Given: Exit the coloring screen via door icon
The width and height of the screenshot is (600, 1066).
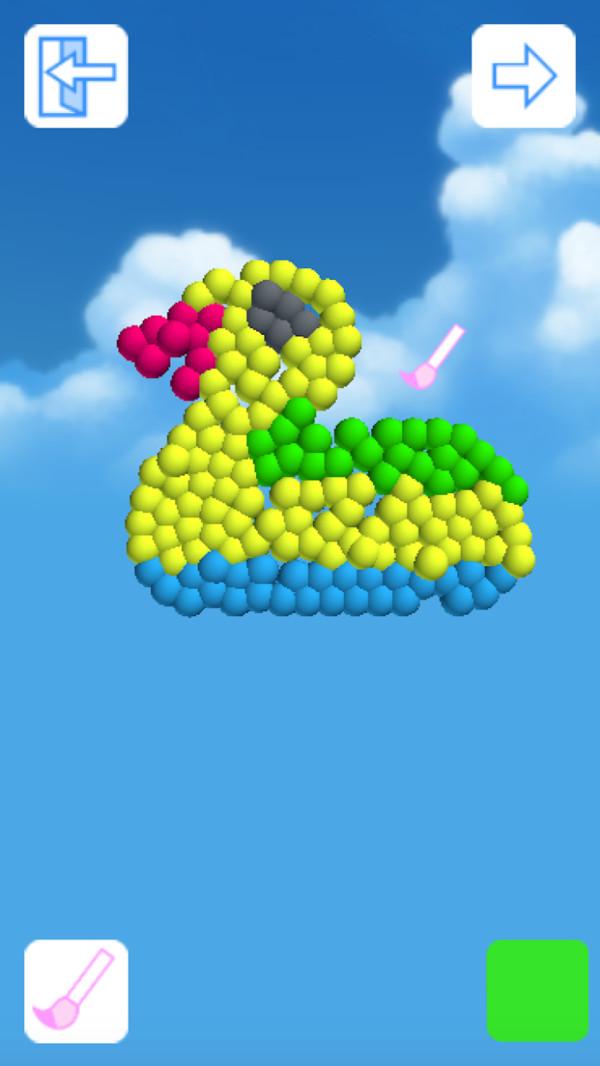Looking at the screenshot, I should 76,76.
